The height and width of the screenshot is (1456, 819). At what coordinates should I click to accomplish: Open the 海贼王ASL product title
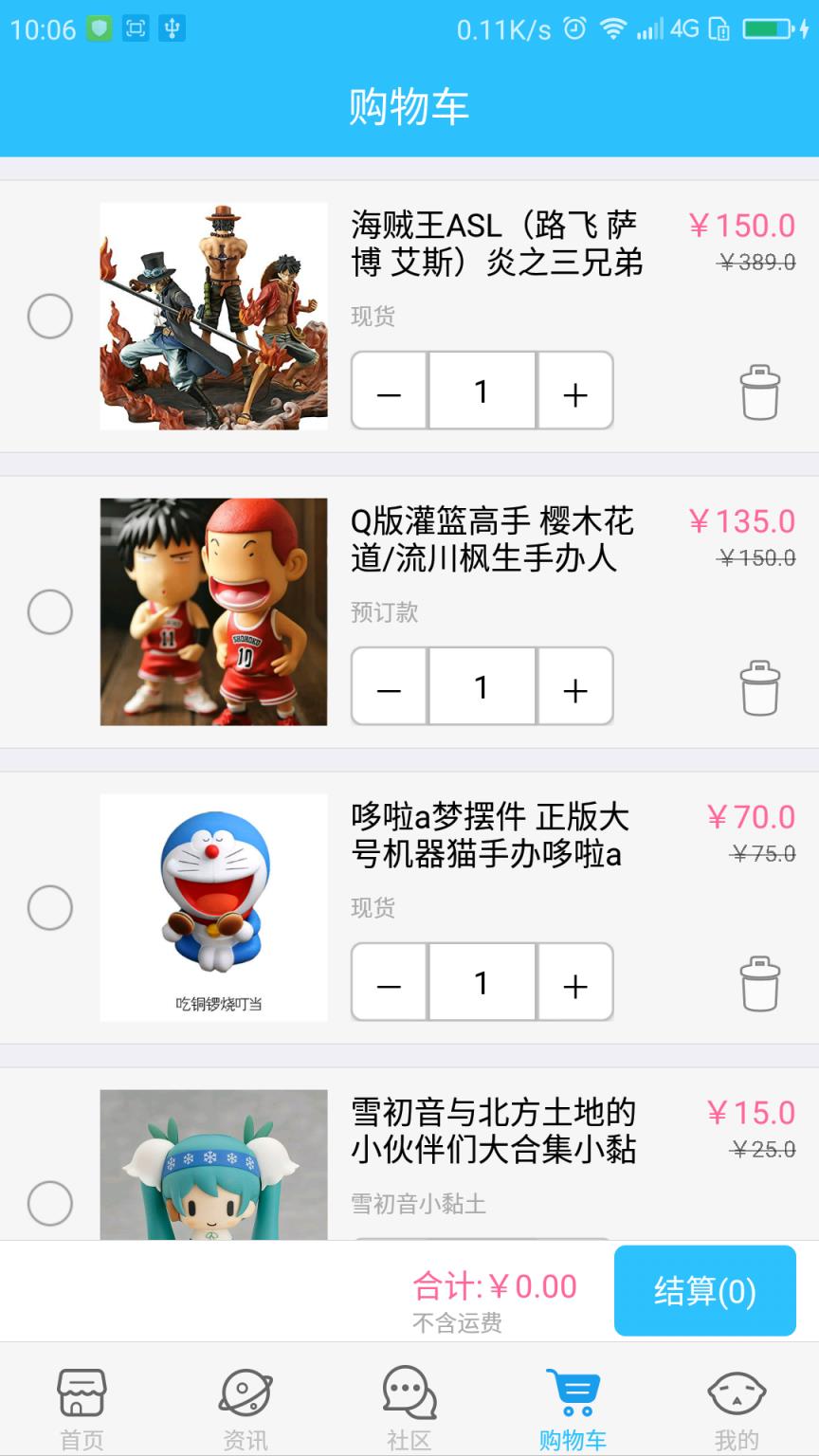pos(493,246)
